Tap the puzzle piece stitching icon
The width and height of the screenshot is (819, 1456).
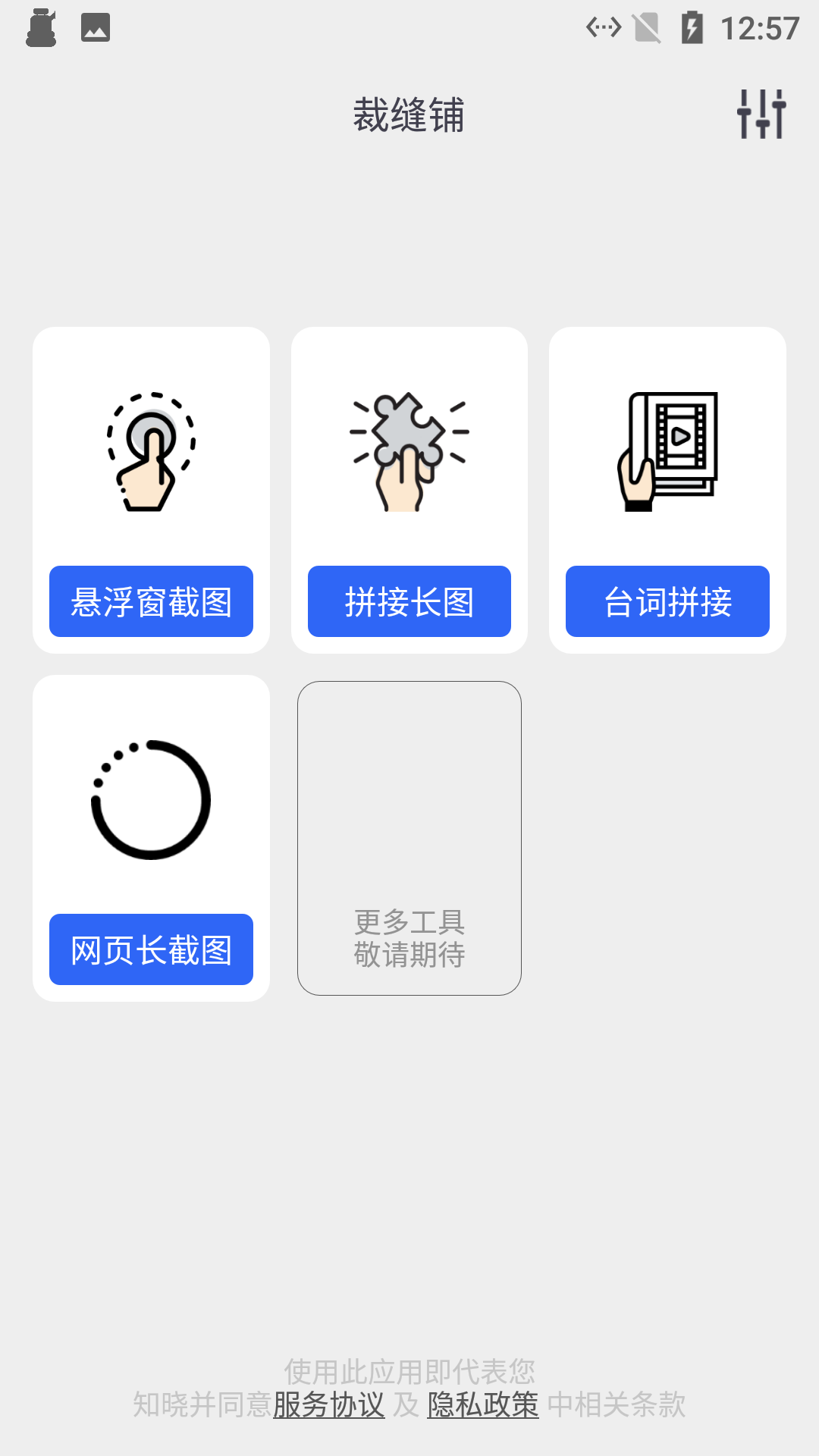pyautogui.click(x=408, y=440)
